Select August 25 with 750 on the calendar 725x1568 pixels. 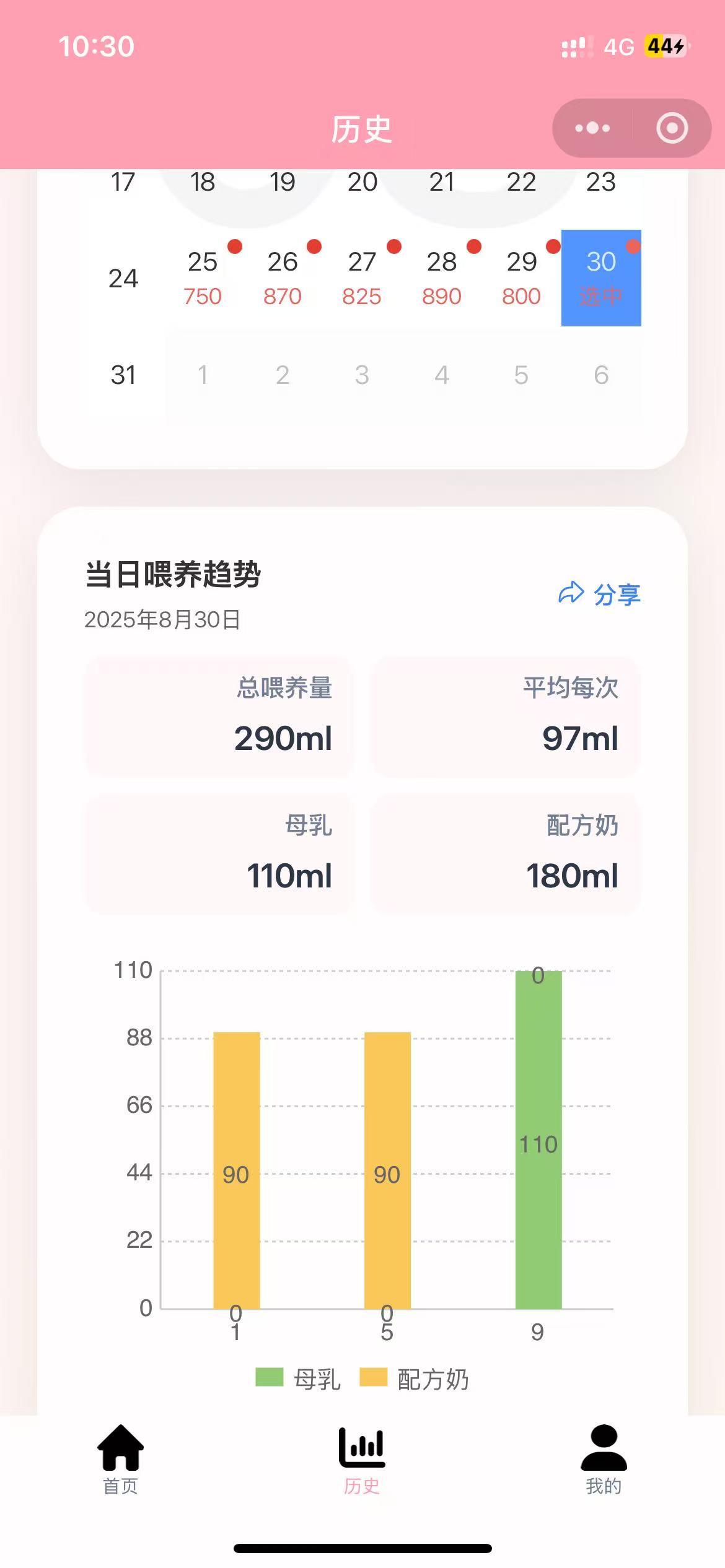(x=203, y=277)
